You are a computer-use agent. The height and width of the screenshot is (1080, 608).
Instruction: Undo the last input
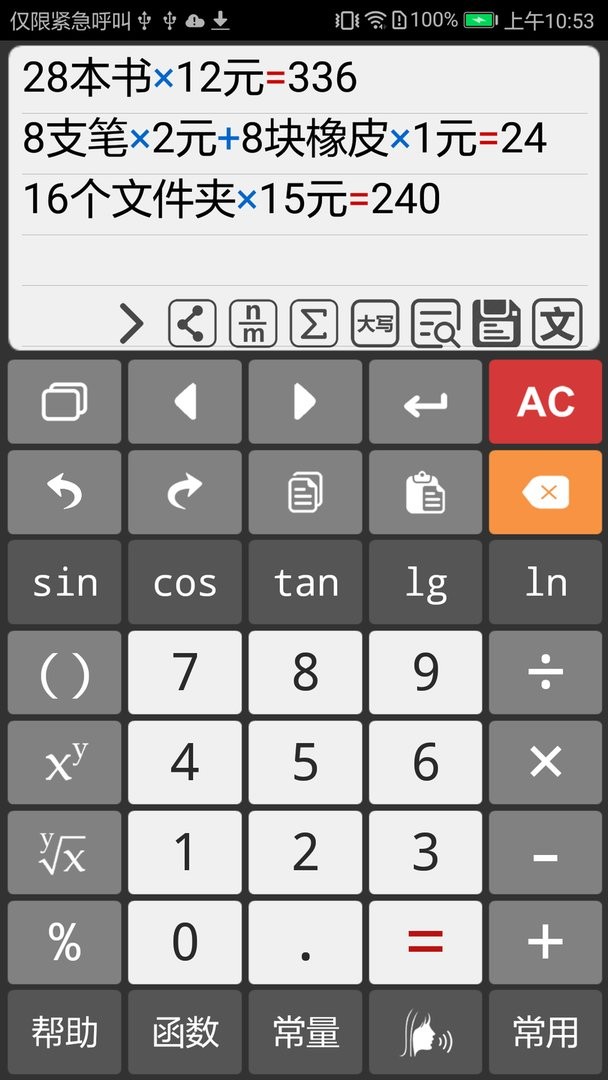[x=65, y=492]
